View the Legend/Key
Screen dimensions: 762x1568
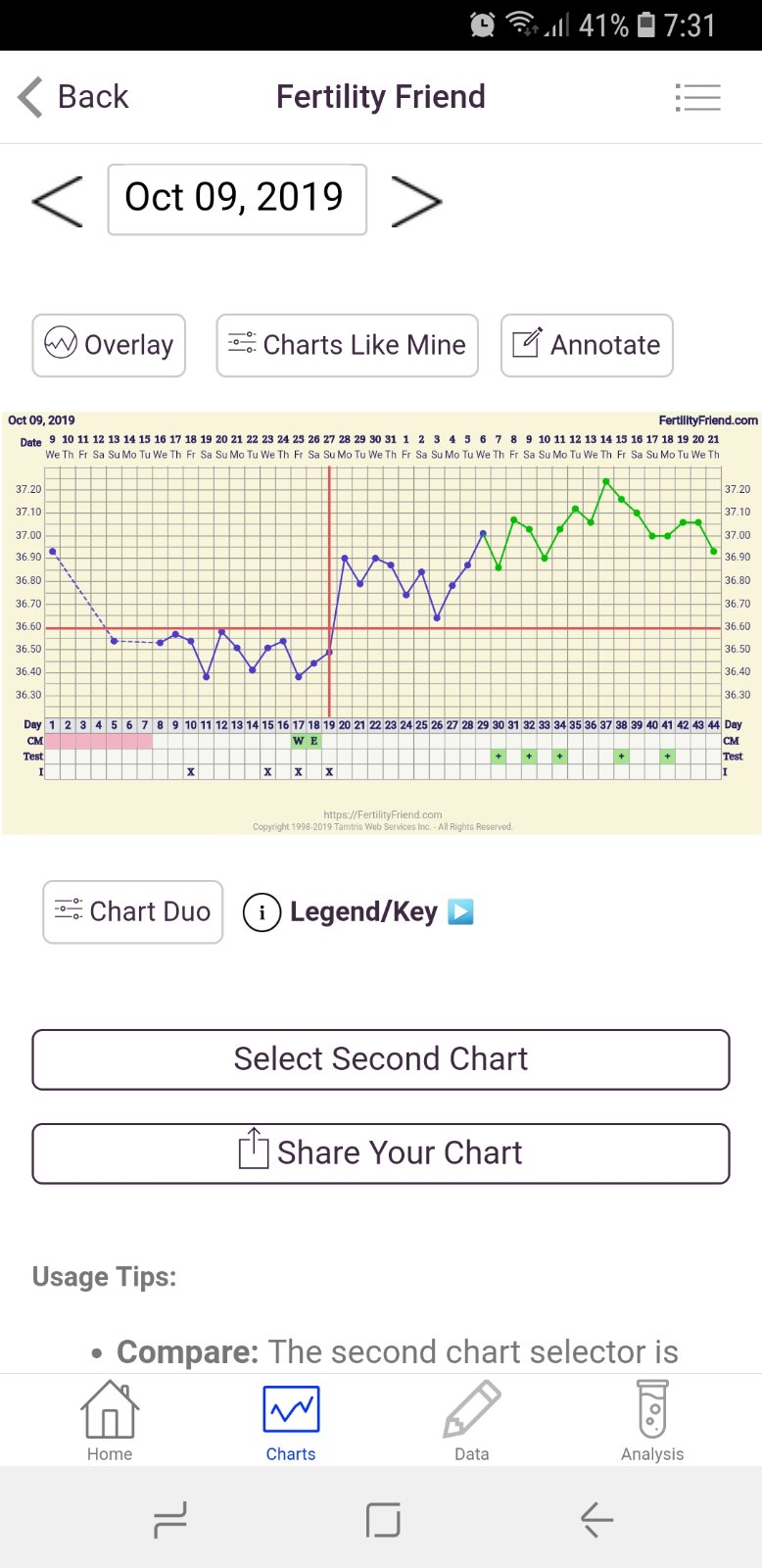click(358, 911)
